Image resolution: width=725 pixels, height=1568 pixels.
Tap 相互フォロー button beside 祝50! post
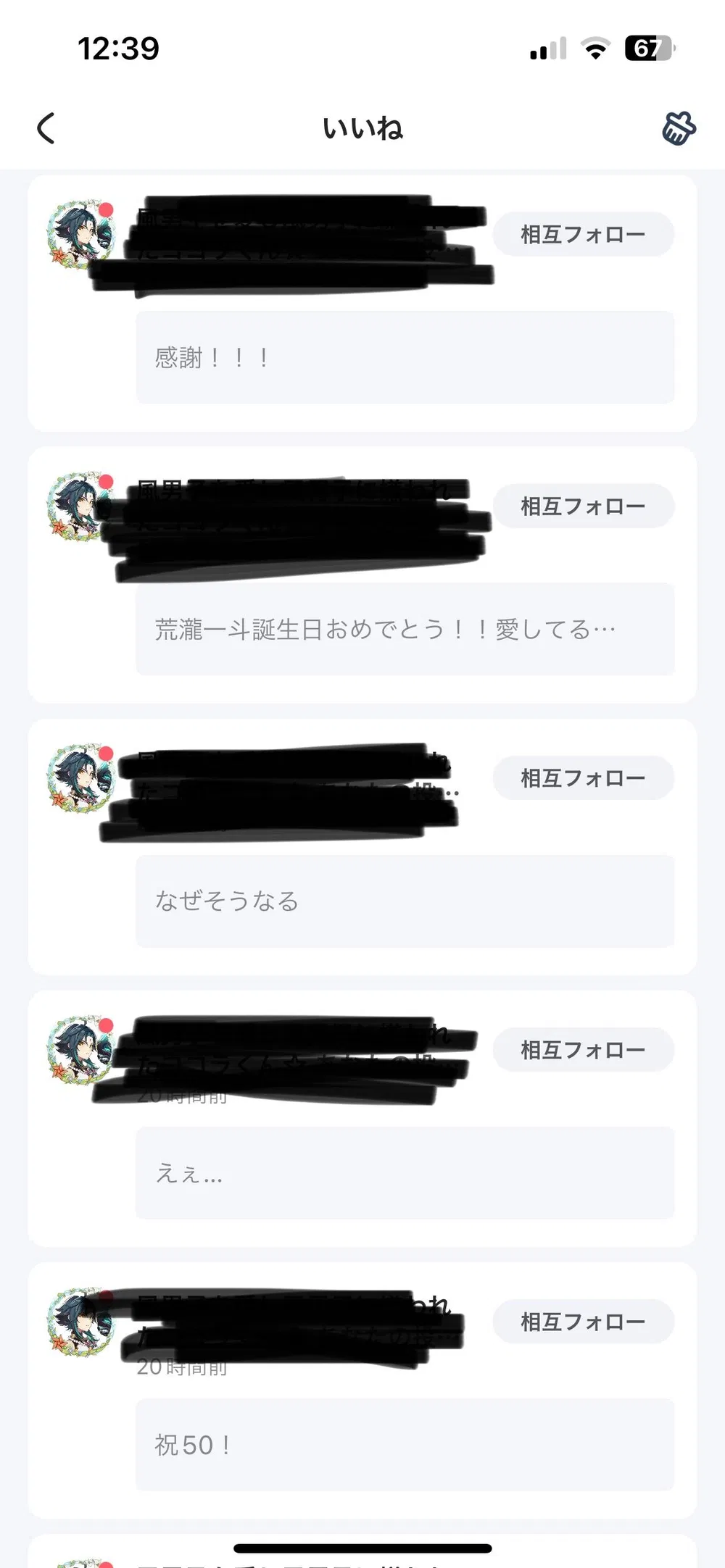pyautogui.click(x=584, y=1321)
